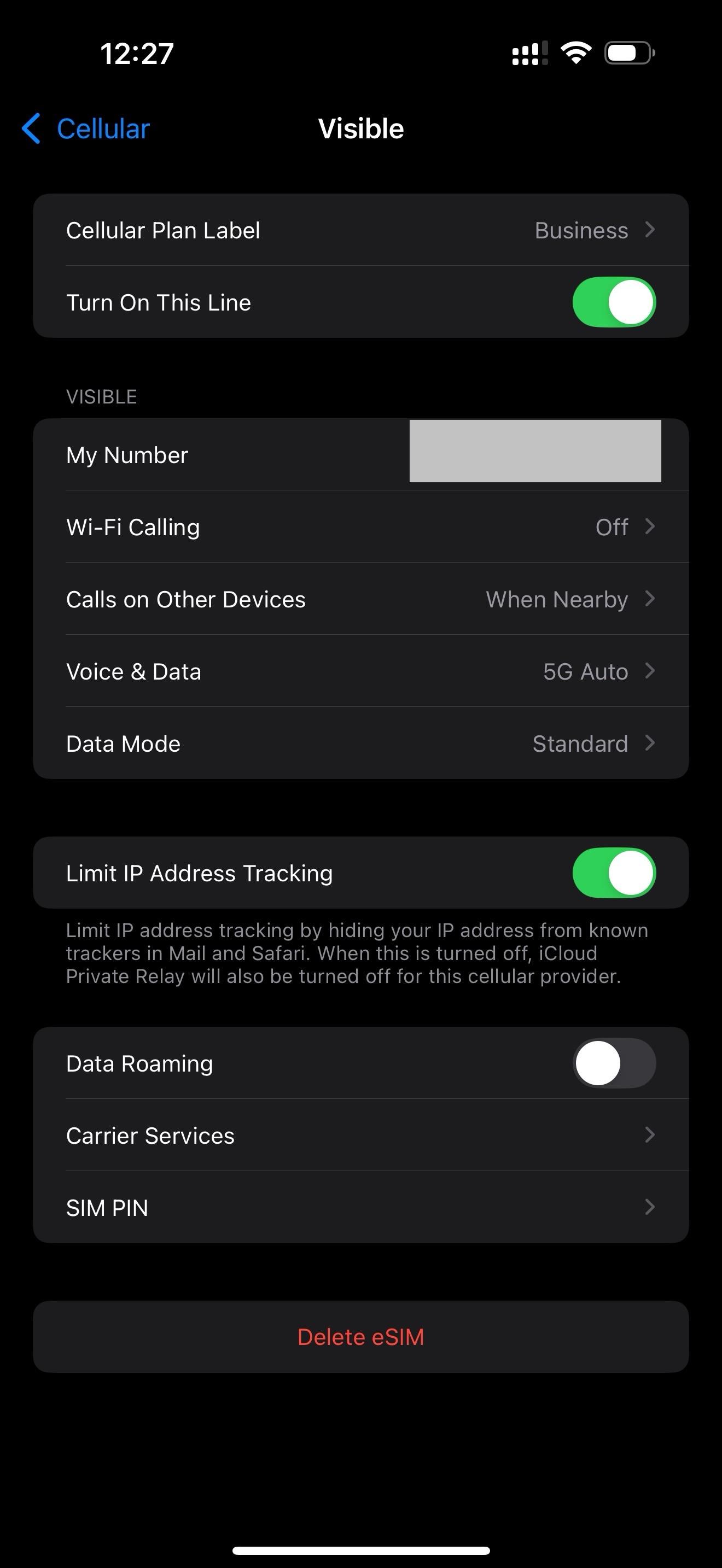Viewport: 722px width, 1568px height.
Task: Open Voice & Data options
Action: (x=361, y=671)
